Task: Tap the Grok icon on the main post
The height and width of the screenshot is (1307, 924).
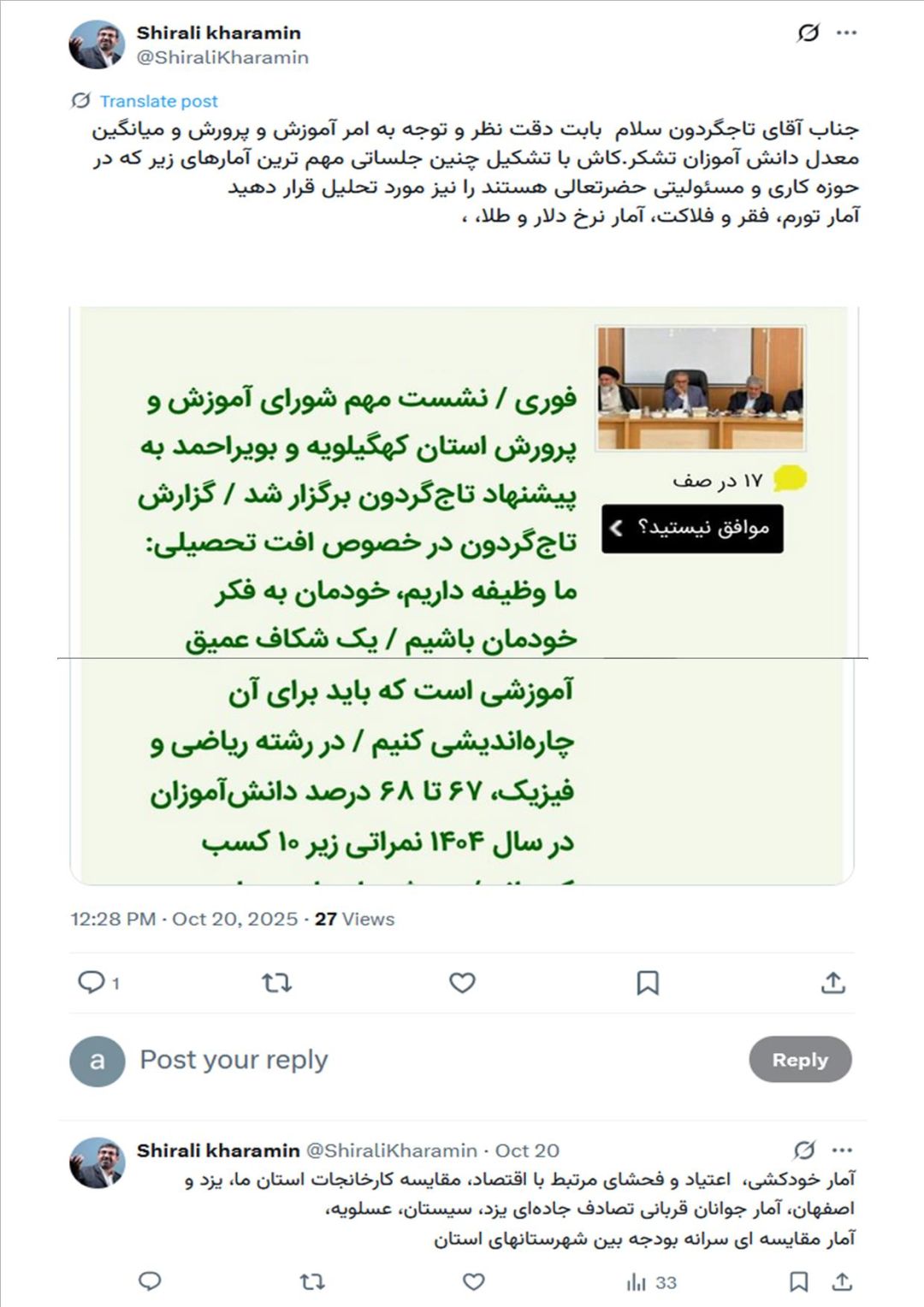Action: [x=808, y=33]
